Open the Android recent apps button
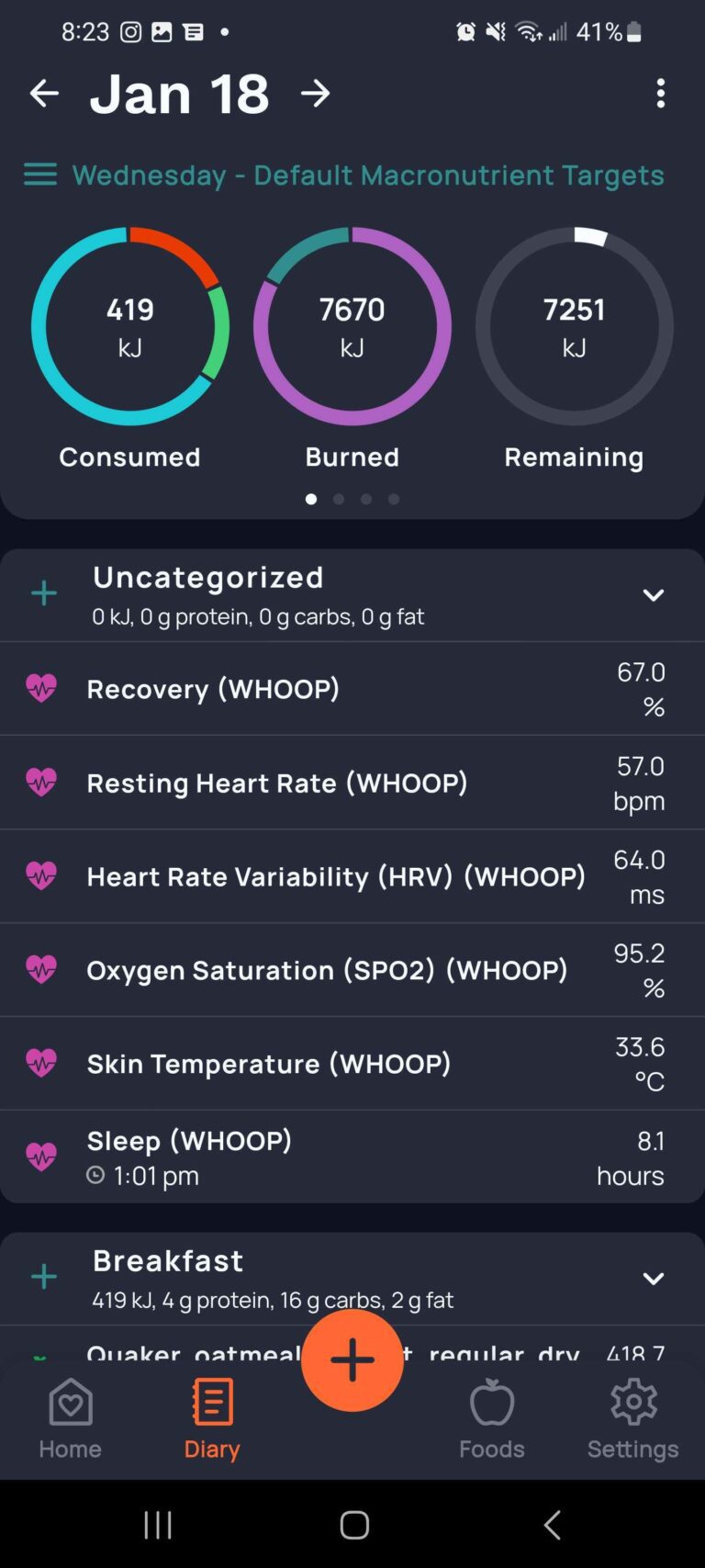 [157, 1523]
